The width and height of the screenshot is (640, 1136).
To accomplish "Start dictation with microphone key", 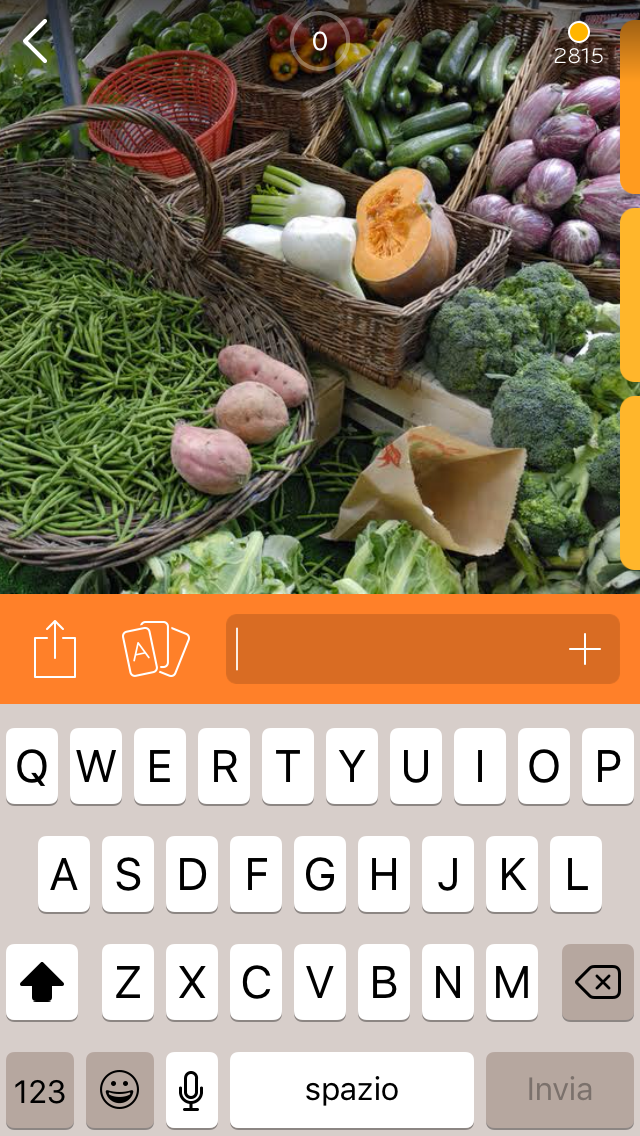I will coord(192,1090).
